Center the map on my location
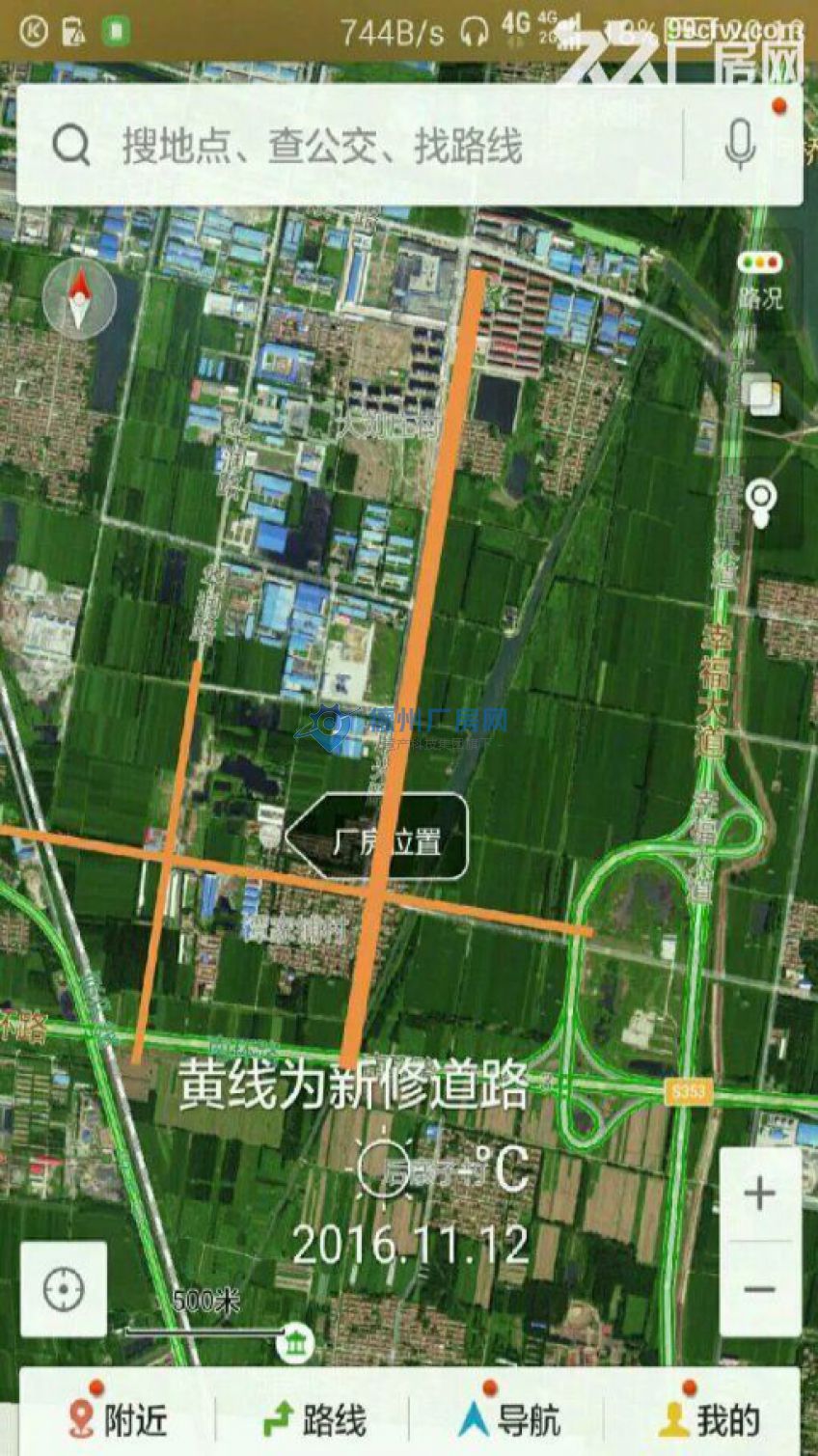This screenshot has width=818, height=1456. [x=64, y=1289]
